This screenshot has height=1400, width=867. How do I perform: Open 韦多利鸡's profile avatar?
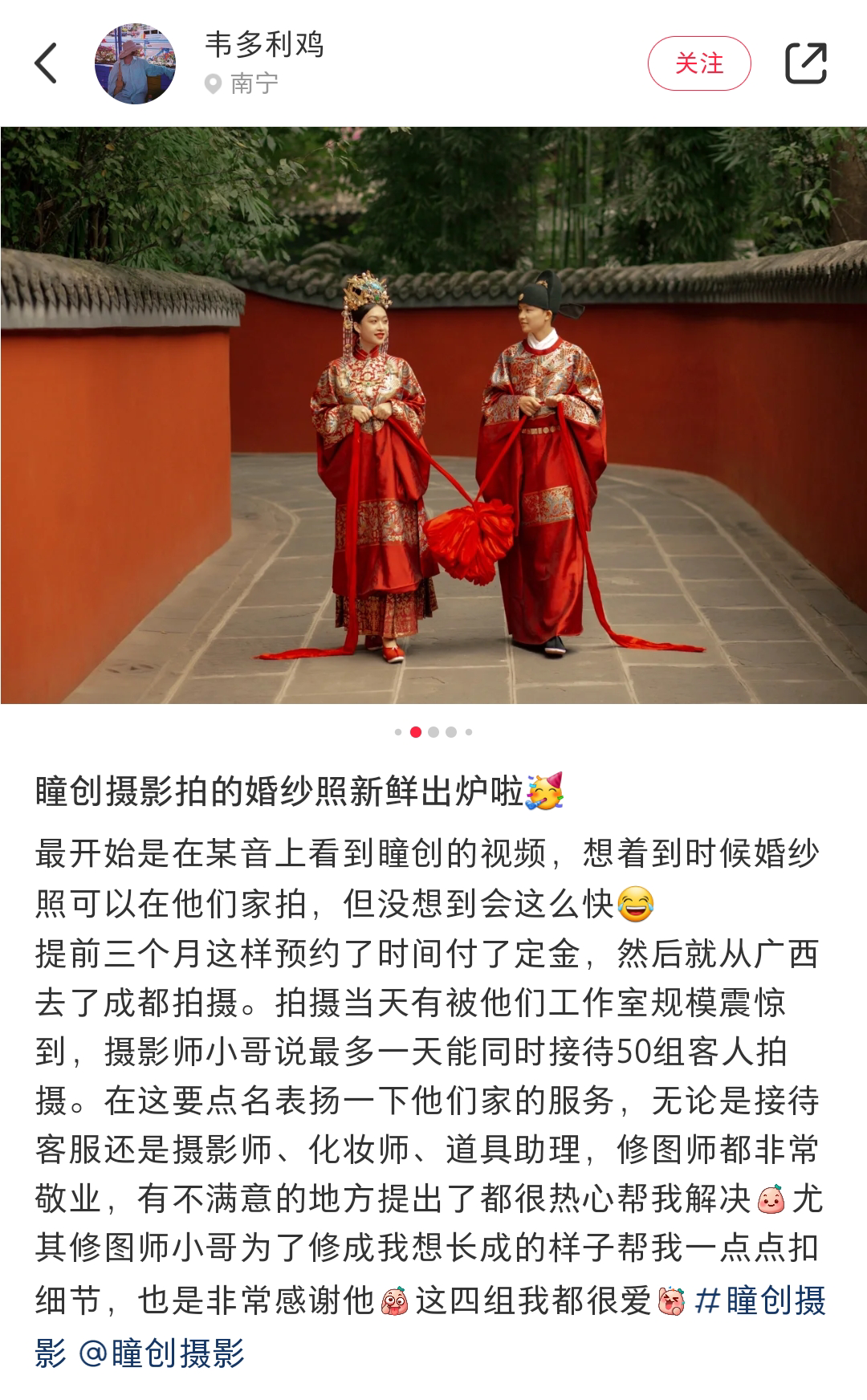point(135,63)
